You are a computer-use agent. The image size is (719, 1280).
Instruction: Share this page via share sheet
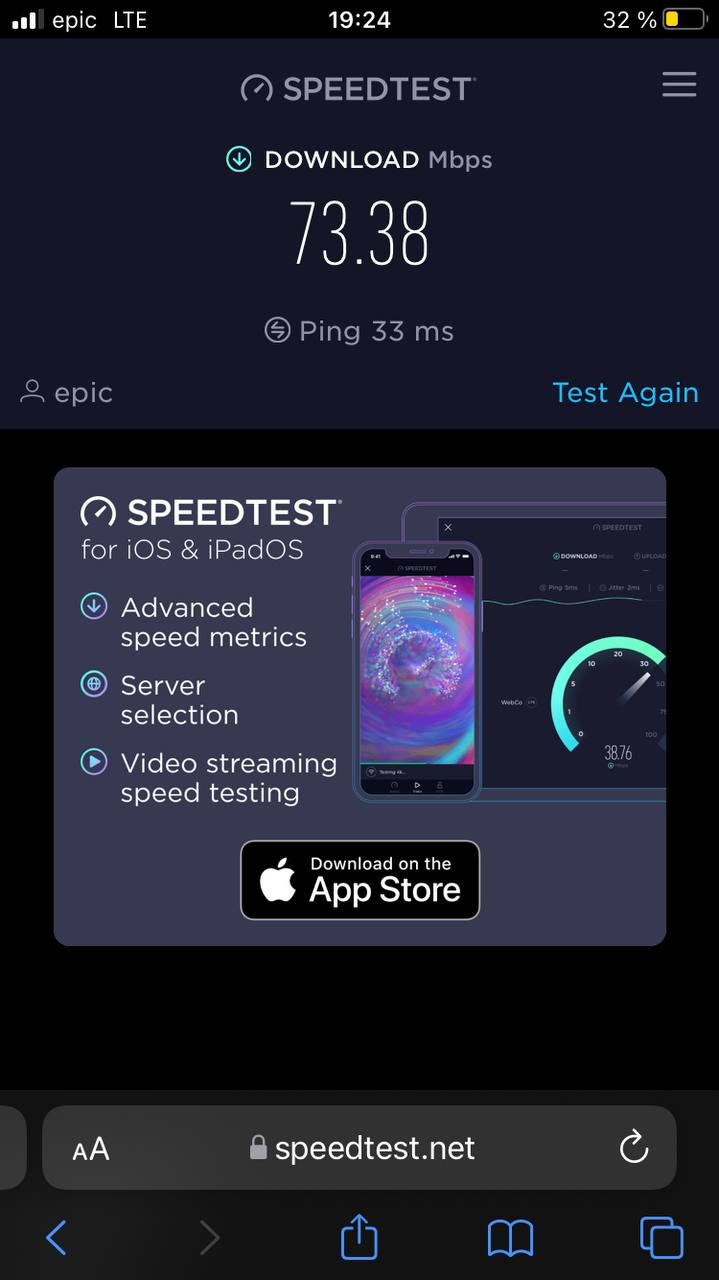(x=359, y=1238)
